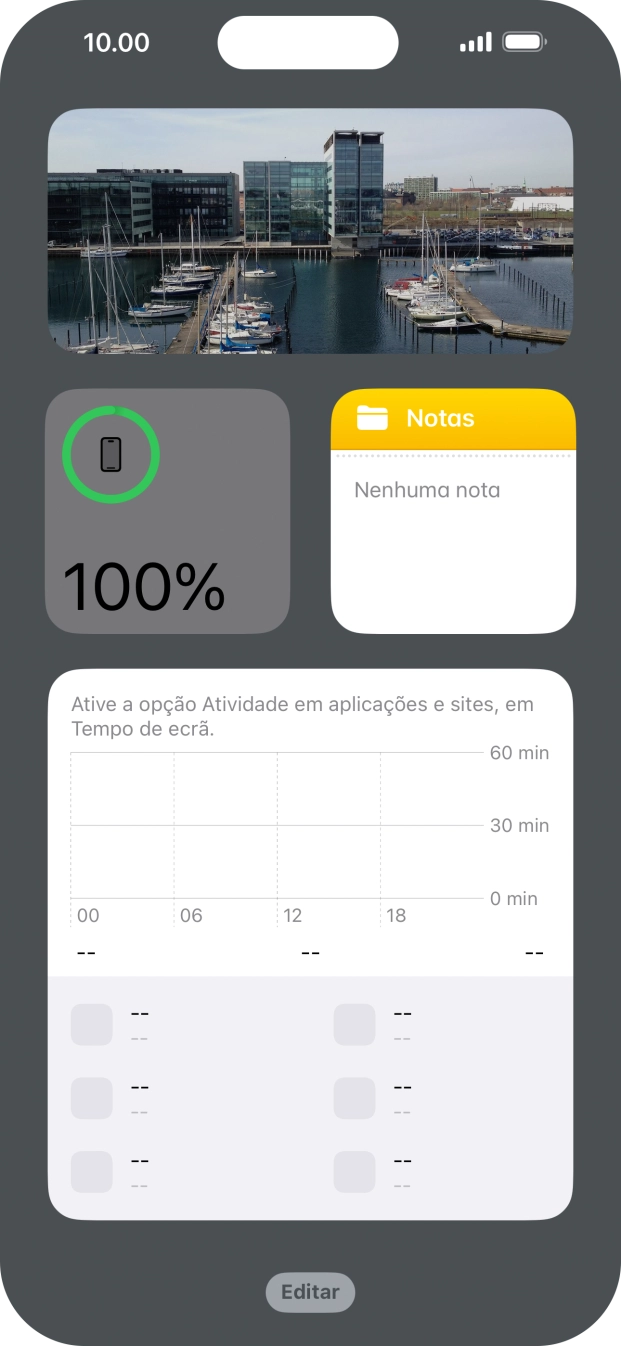Open the battery 100% widget

(167, 511)
